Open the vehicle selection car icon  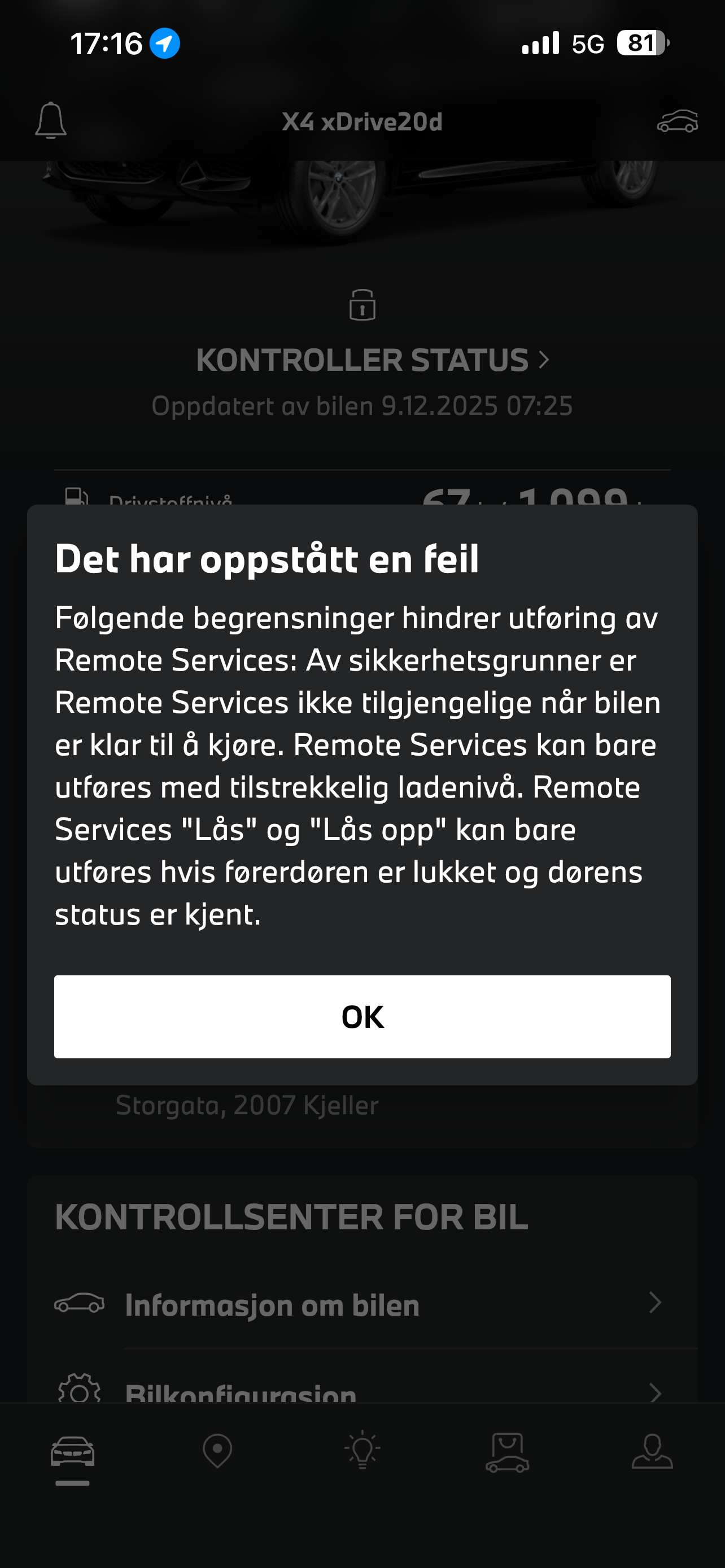[x=677, y=121]
